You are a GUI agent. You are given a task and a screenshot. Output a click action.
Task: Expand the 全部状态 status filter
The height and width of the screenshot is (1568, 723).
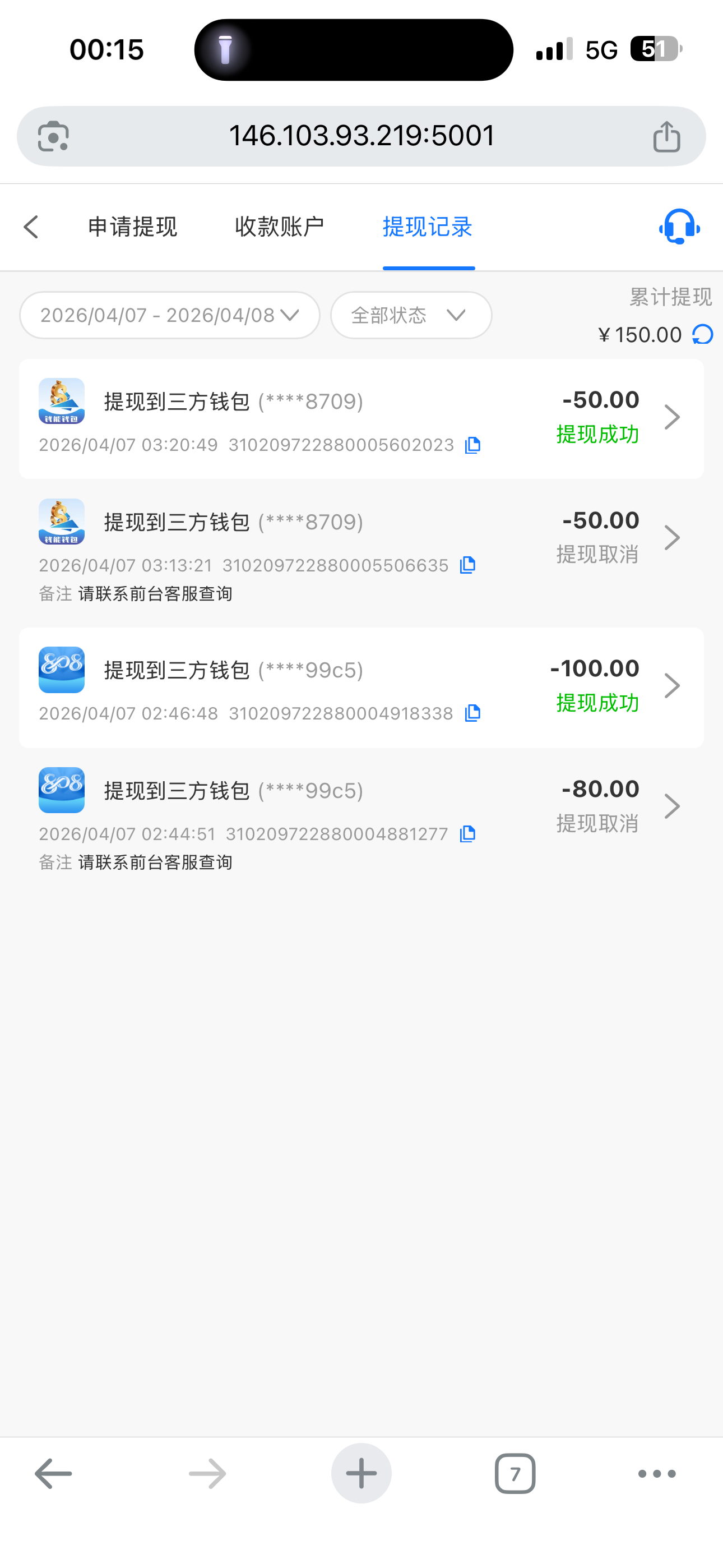pyautogui.click(x=411, y=315)
